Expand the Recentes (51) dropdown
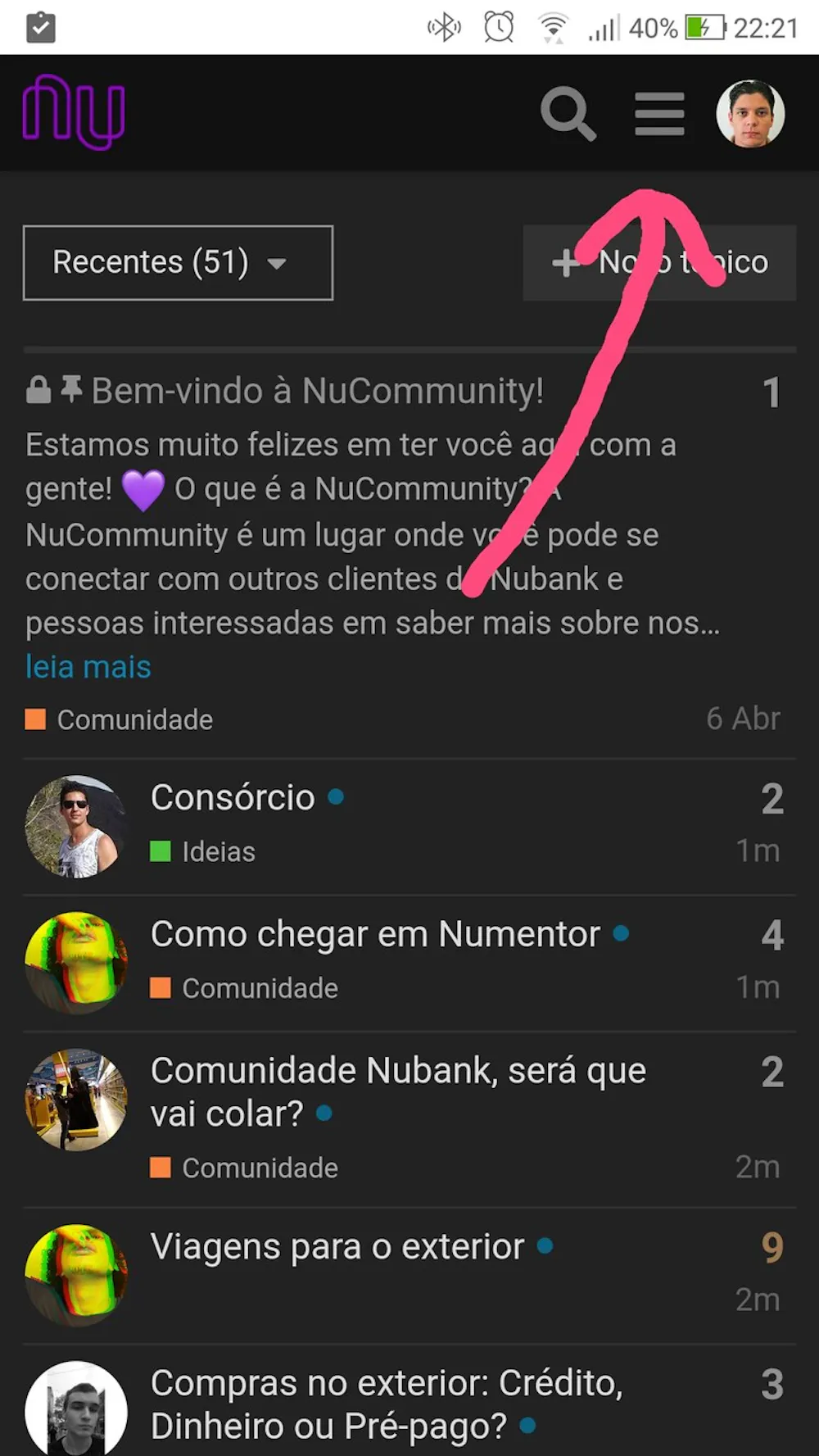 click(178, 263)
